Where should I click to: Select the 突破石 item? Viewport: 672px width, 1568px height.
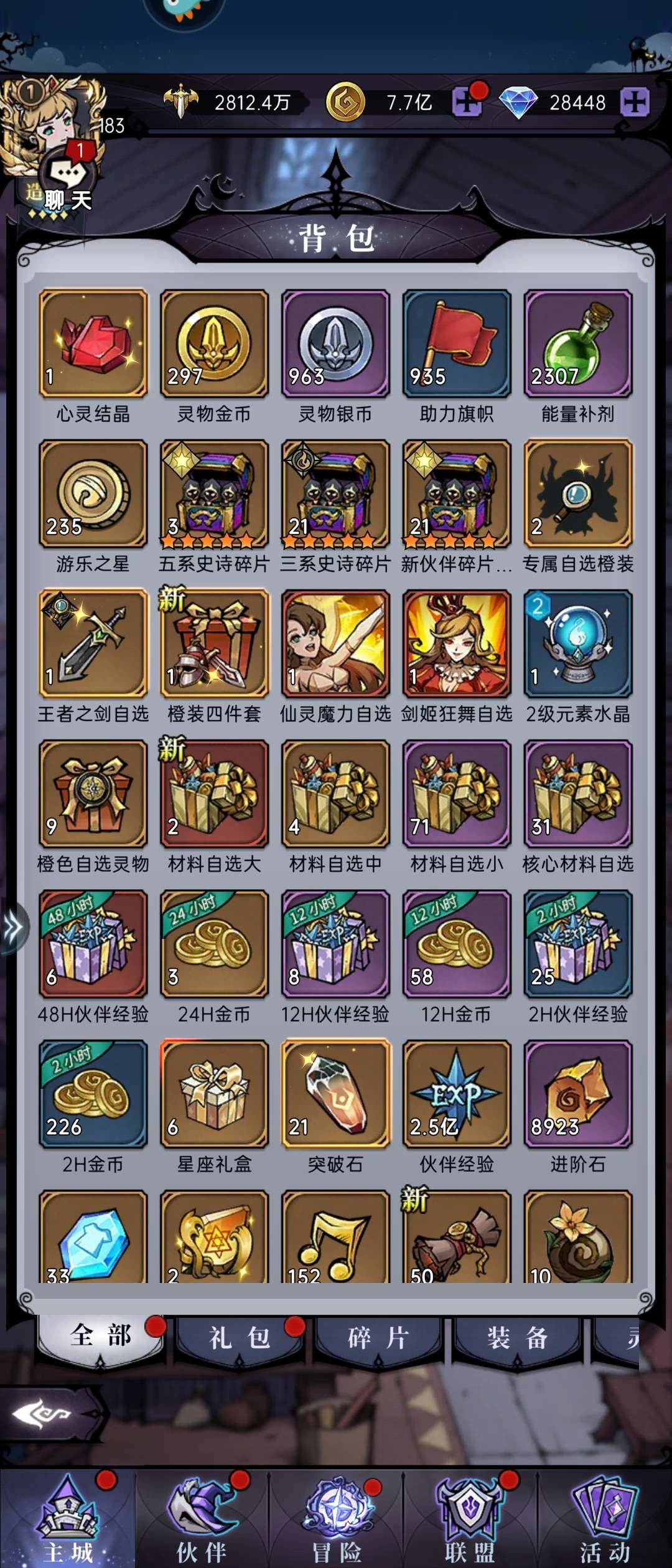click(x=335, y=1093)
